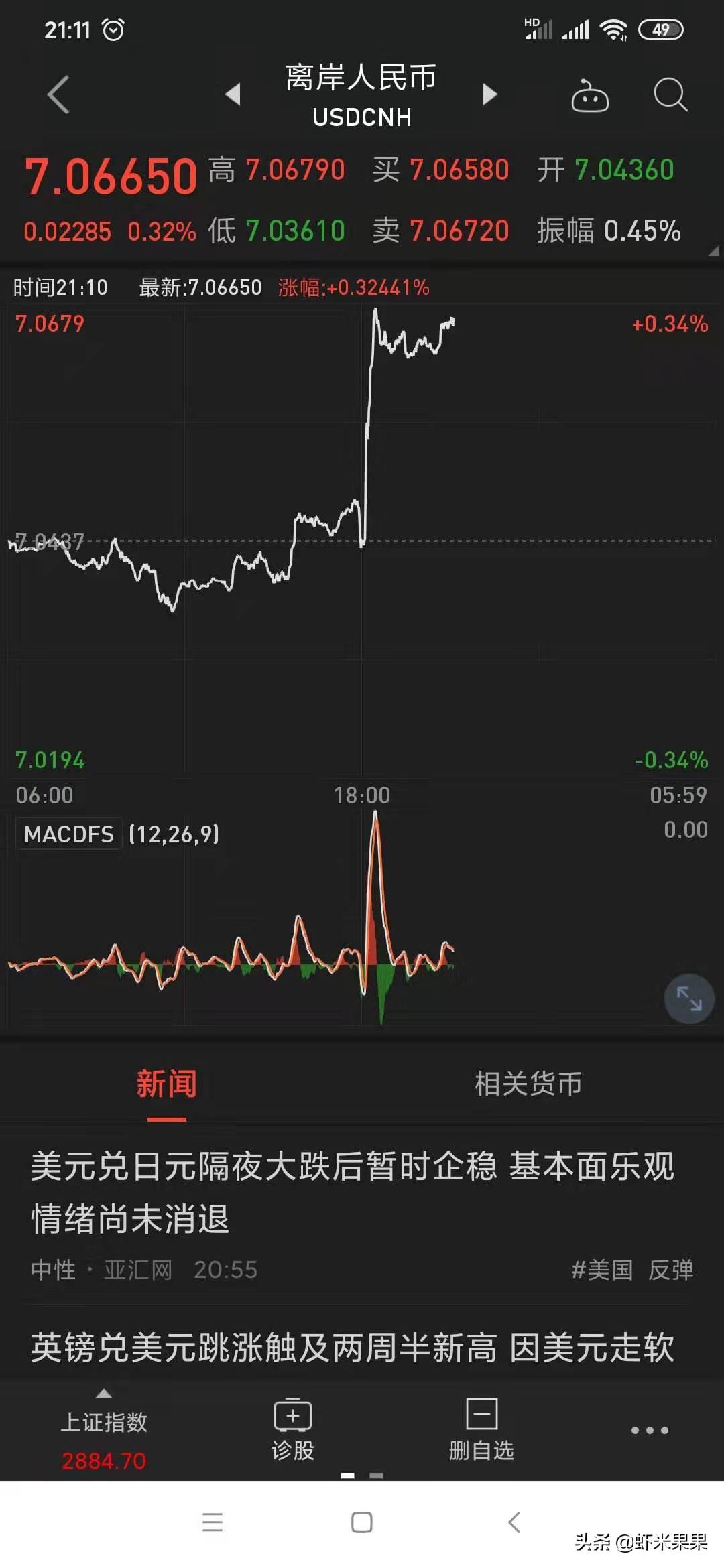Switch to the next currency pair
The height and width of the screenshot is (1568, 724).
click(x=490, y=94)
